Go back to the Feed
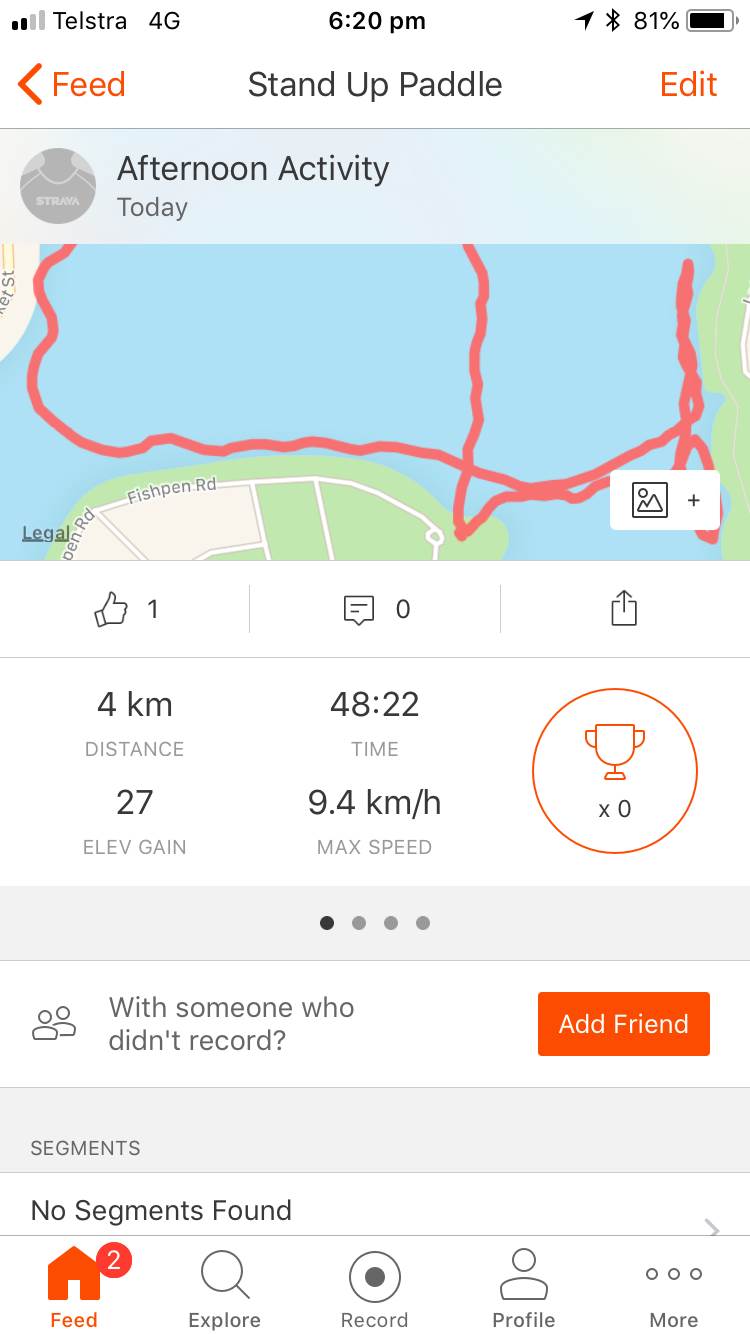This screenshot has width=750, height=1334. [72, 85]
